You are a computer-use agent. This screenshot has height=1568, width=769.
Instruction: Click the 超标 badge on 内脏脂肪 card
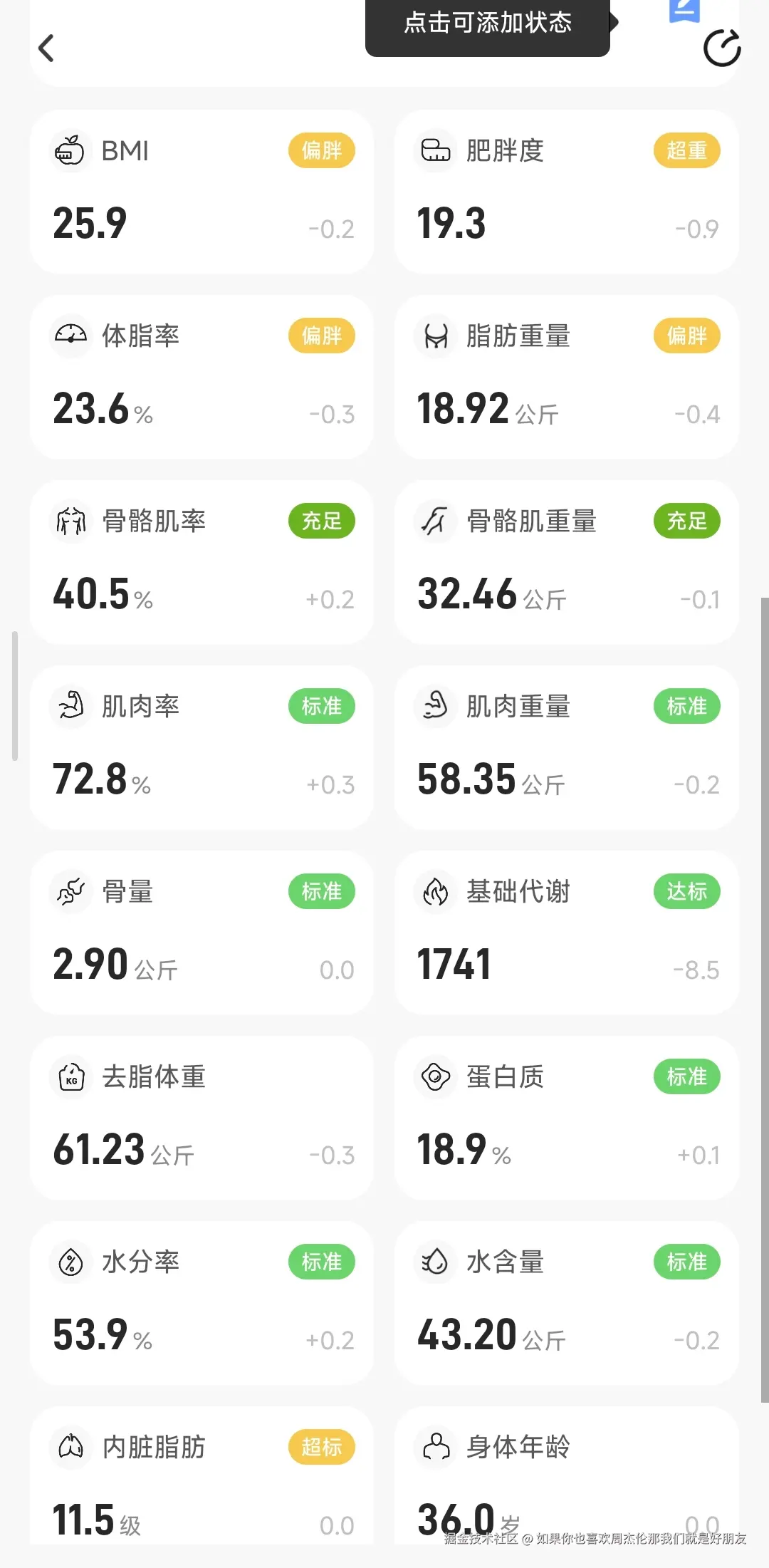pos(321,1448)
